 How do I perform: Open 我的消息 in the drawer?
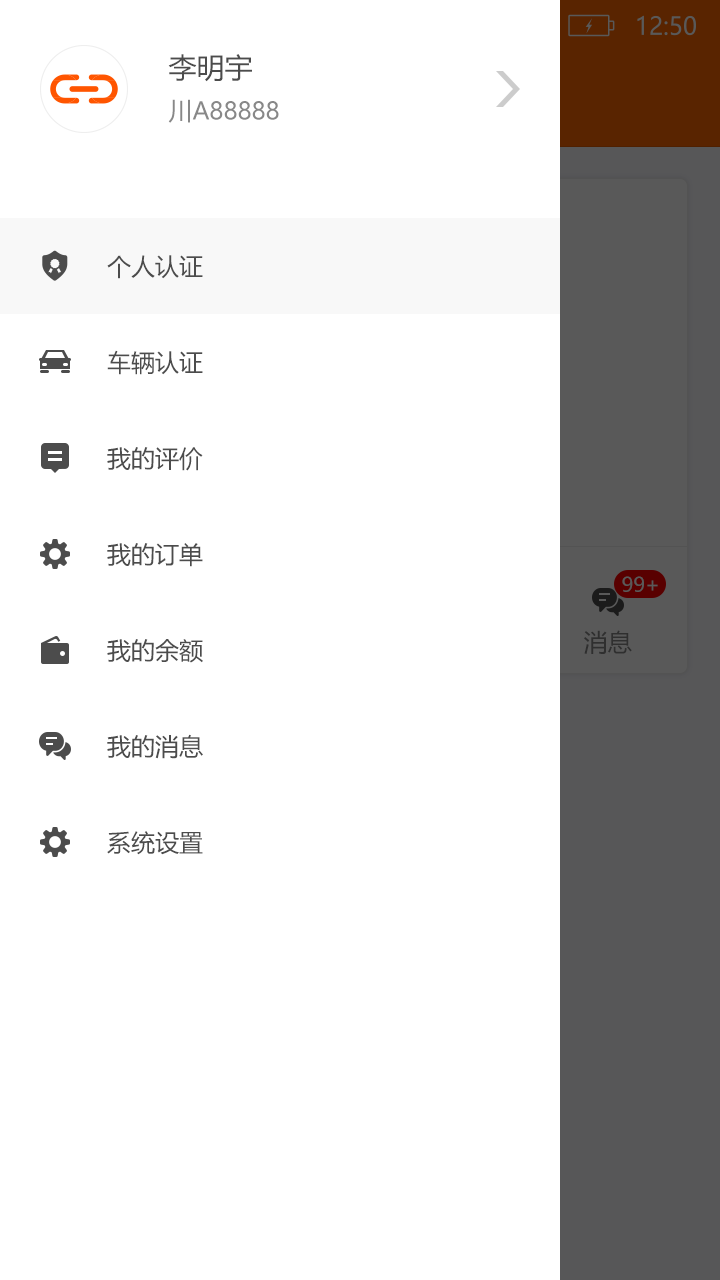(280, 746)
